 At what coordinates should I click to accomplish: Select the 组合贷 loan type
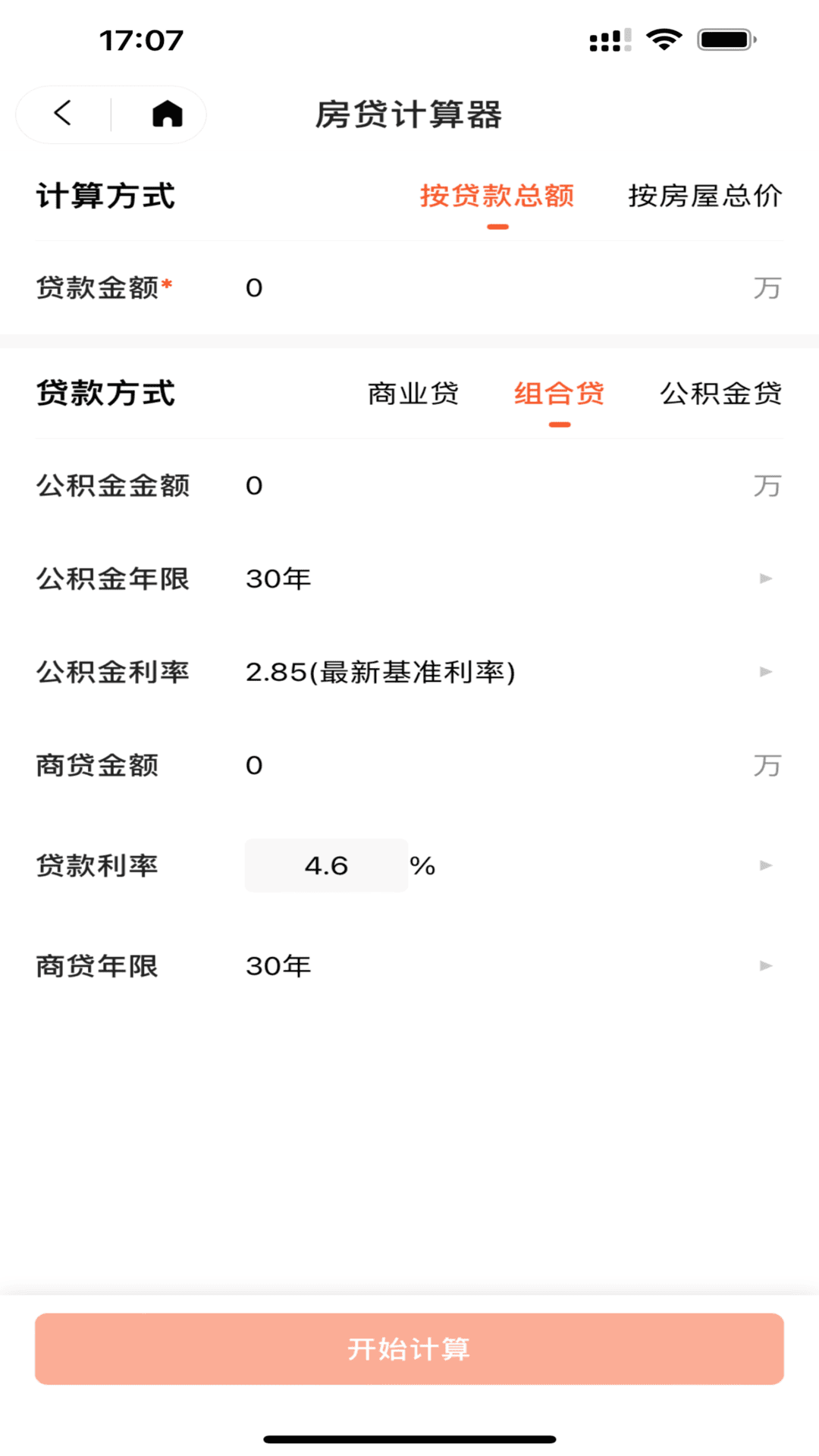click(x=559, y=394)
